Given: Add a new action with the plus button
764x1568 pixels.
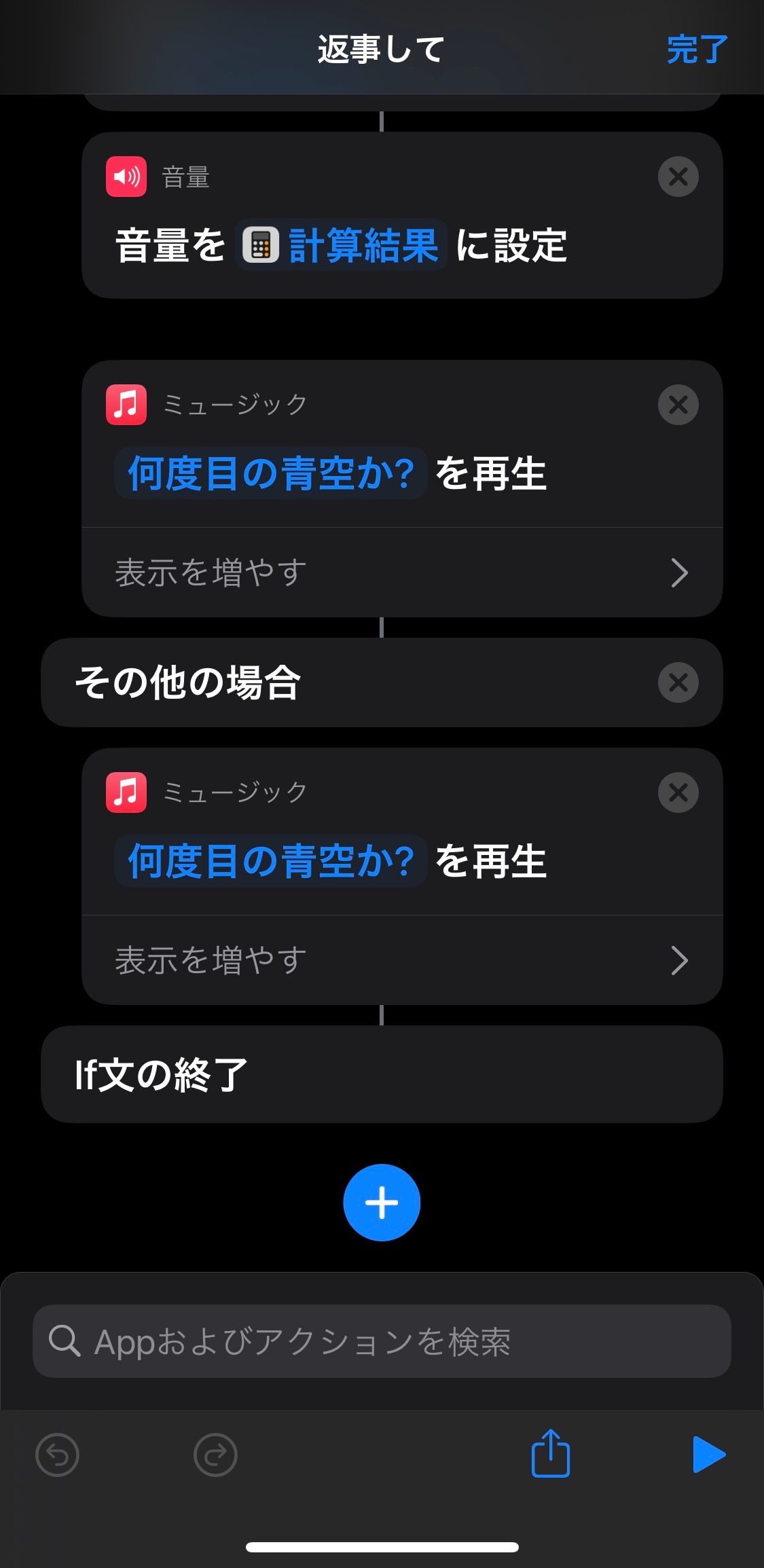Looking at the screenshot, I should point(382,1203).
